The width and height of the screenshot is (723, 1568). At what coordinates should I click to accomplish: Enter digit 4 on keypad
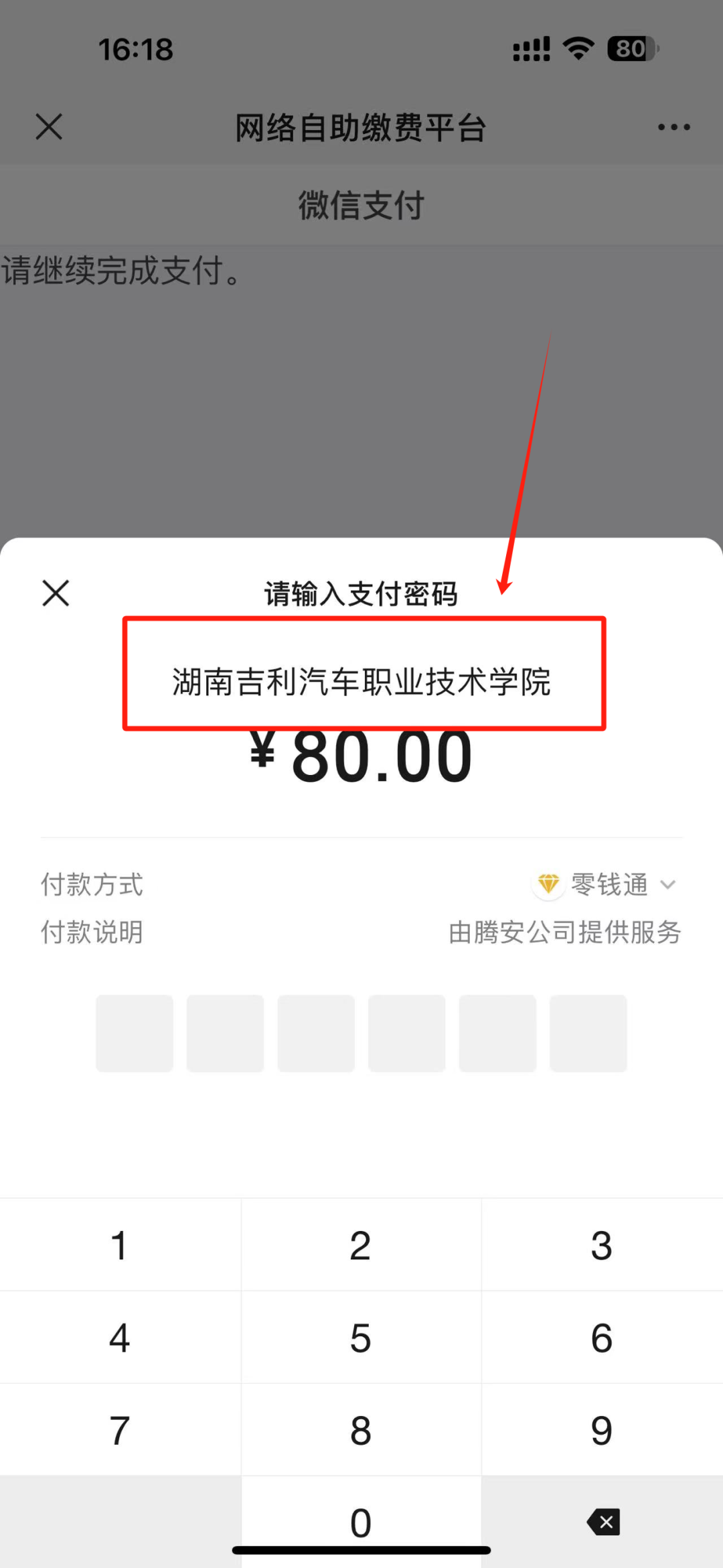click(120, 1338)
